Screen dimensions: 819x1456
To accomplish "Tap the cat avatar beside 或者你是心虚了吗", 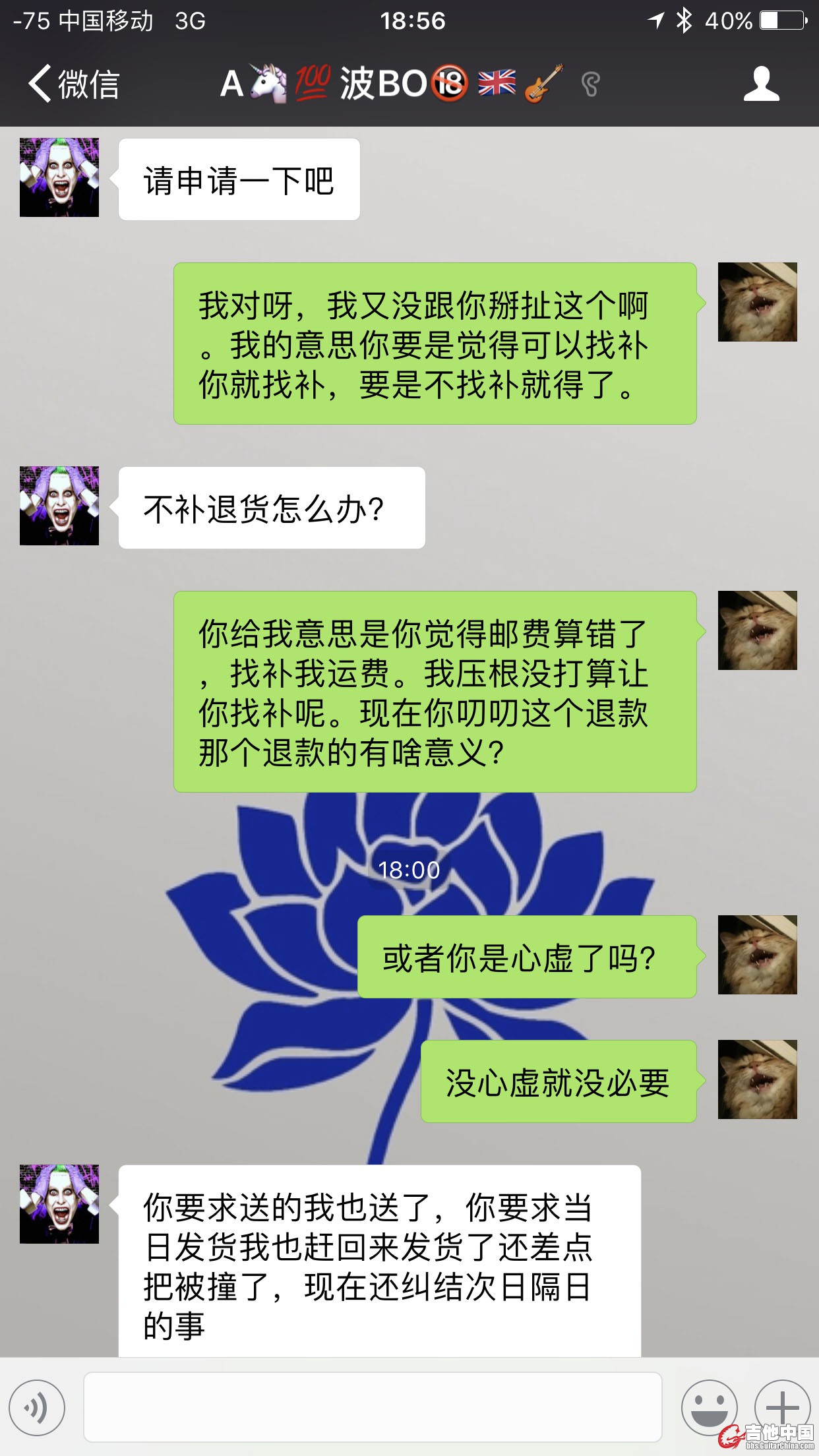I will [757, 955].
